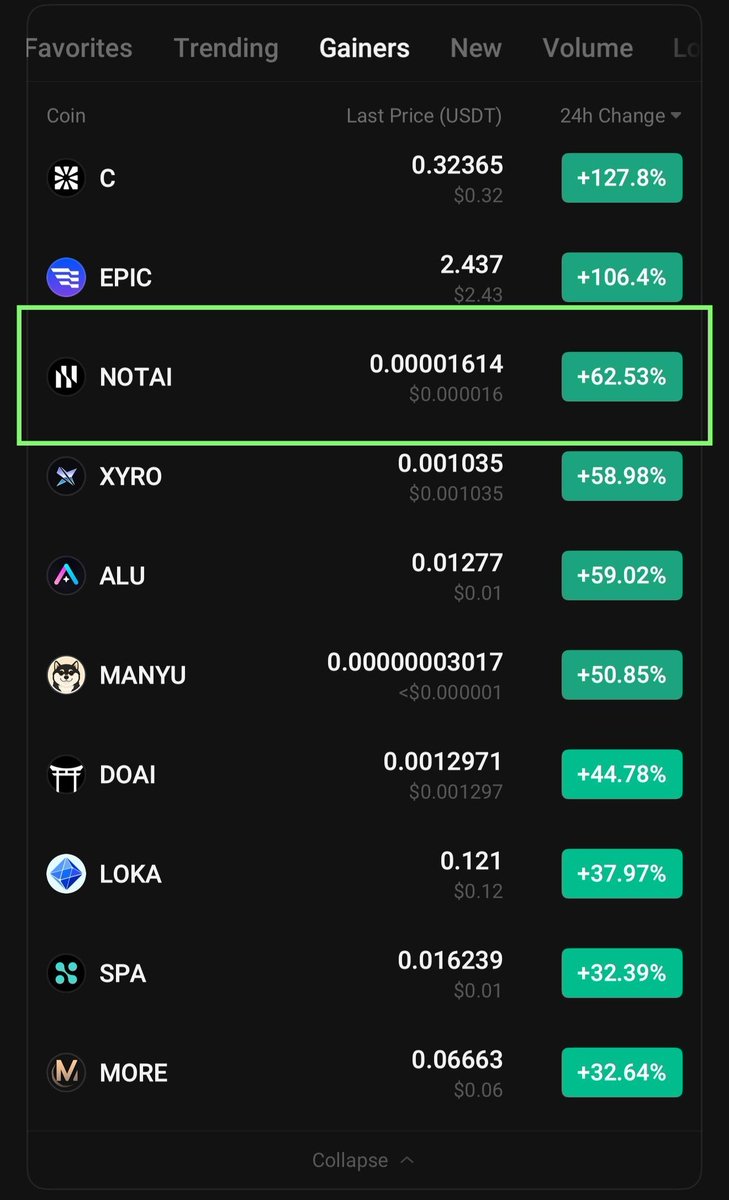Open the ALU coin row
The width and height of the screenshot is (729, 1200).
tap(364, 576)
